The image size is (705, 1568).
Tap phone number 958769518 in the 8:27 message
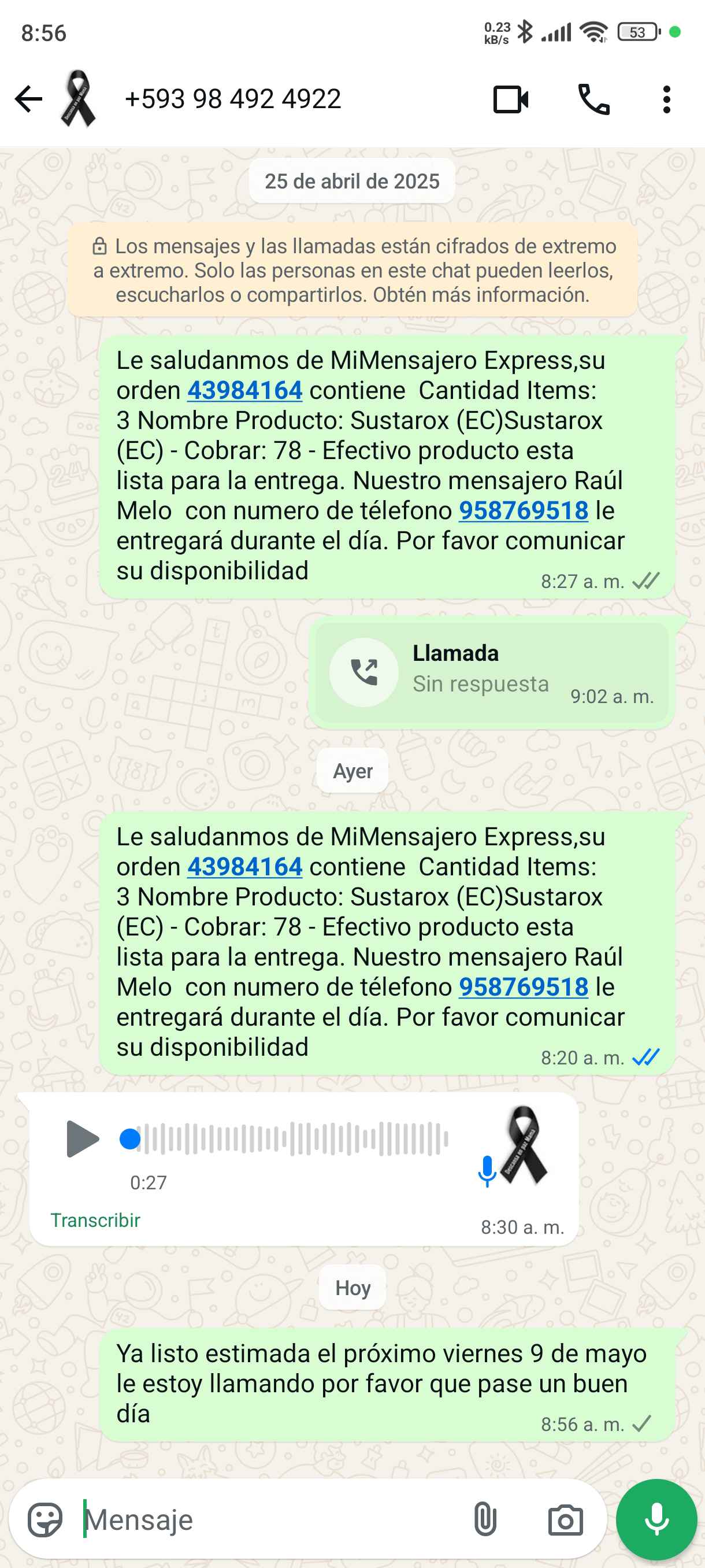click(523, 511)
